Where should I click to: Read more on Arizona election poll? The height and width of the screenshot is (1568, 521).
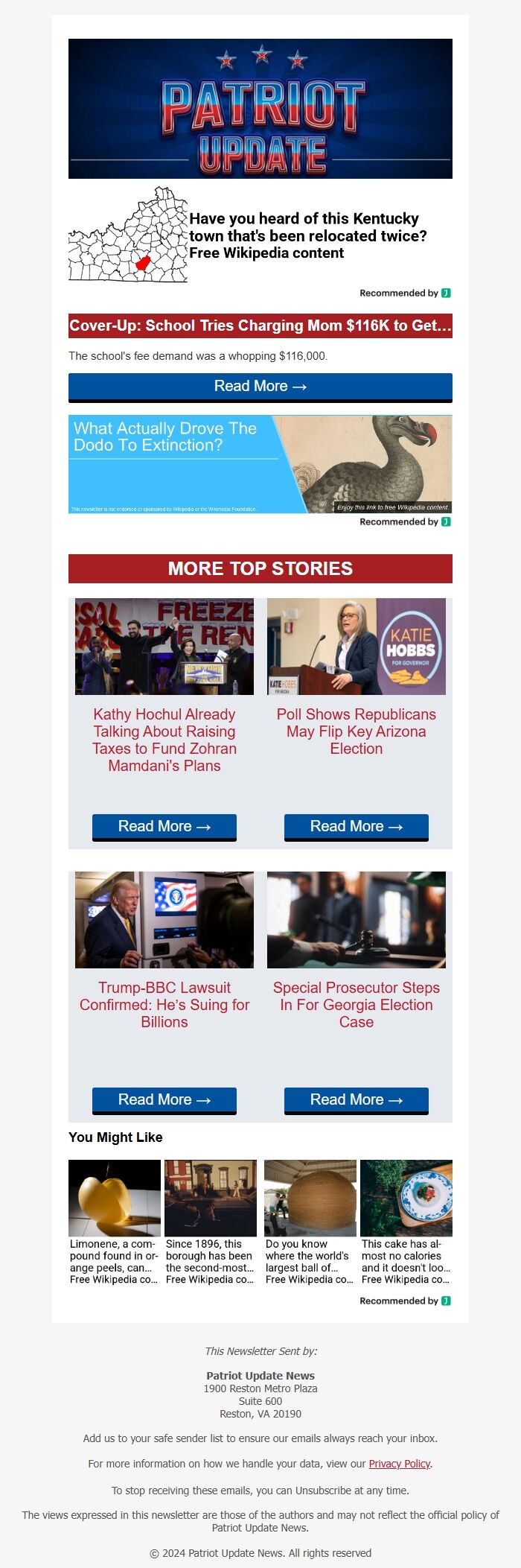(x=357, y=827)
